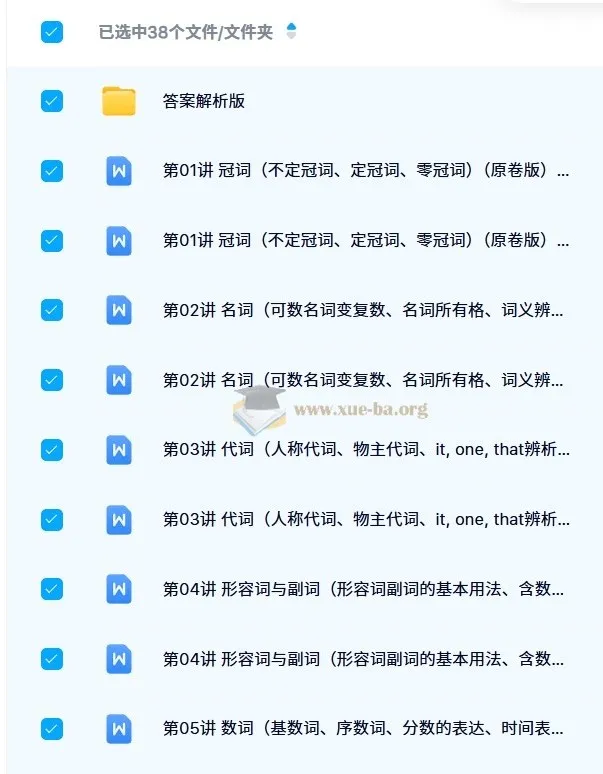Open the 第05讲 数词 document

[362, 729]
